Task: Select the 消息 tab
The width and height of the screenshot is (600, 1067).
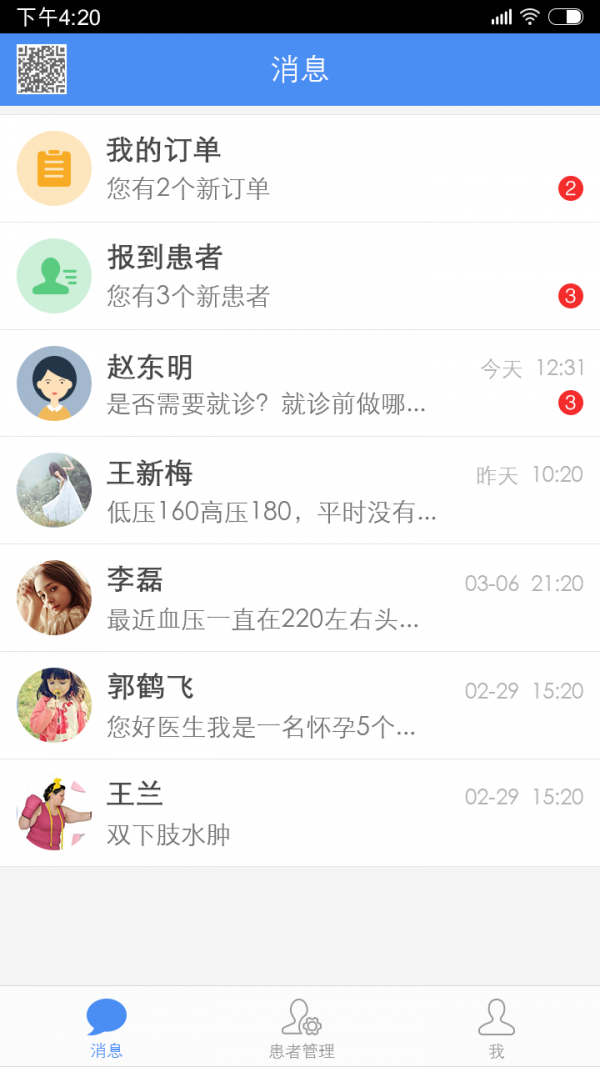Action: 106,1027
